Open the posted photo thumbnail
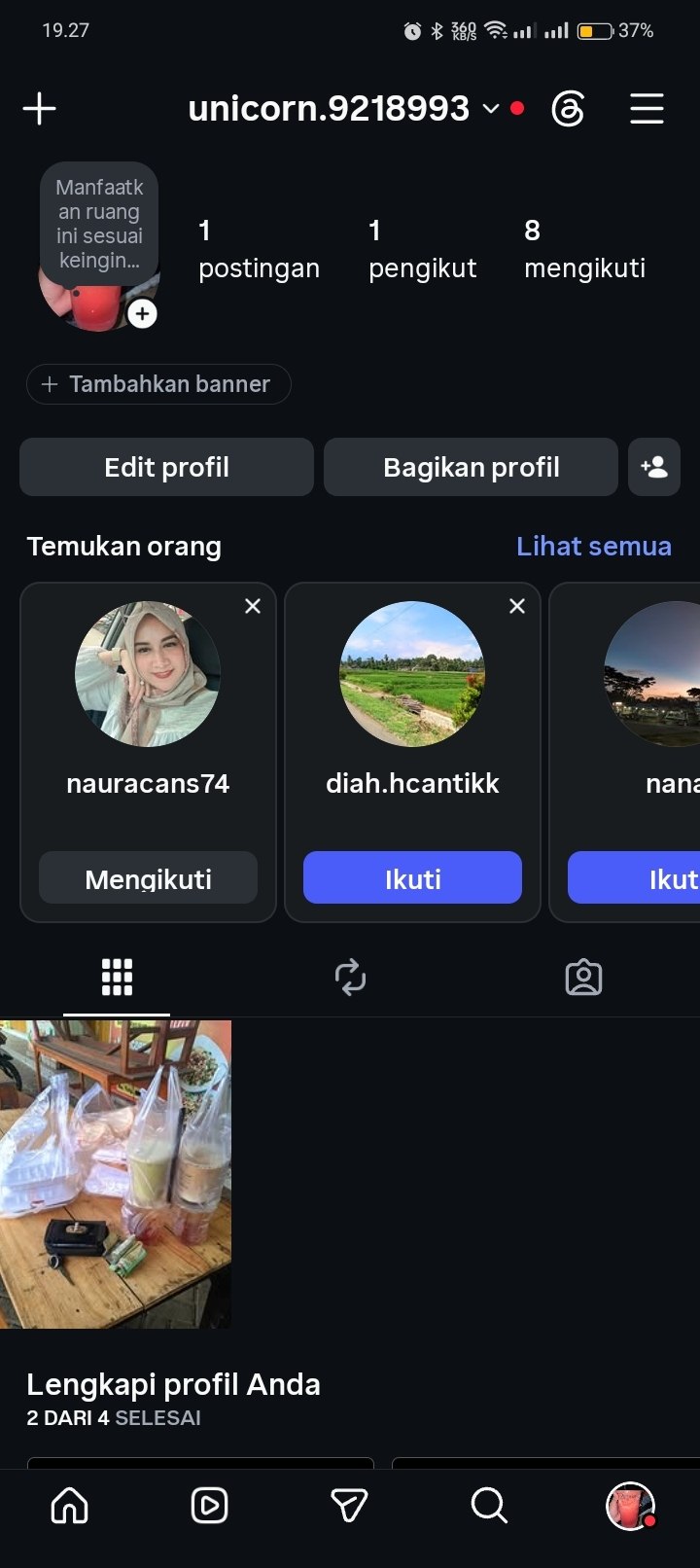 click(116, 1174)
